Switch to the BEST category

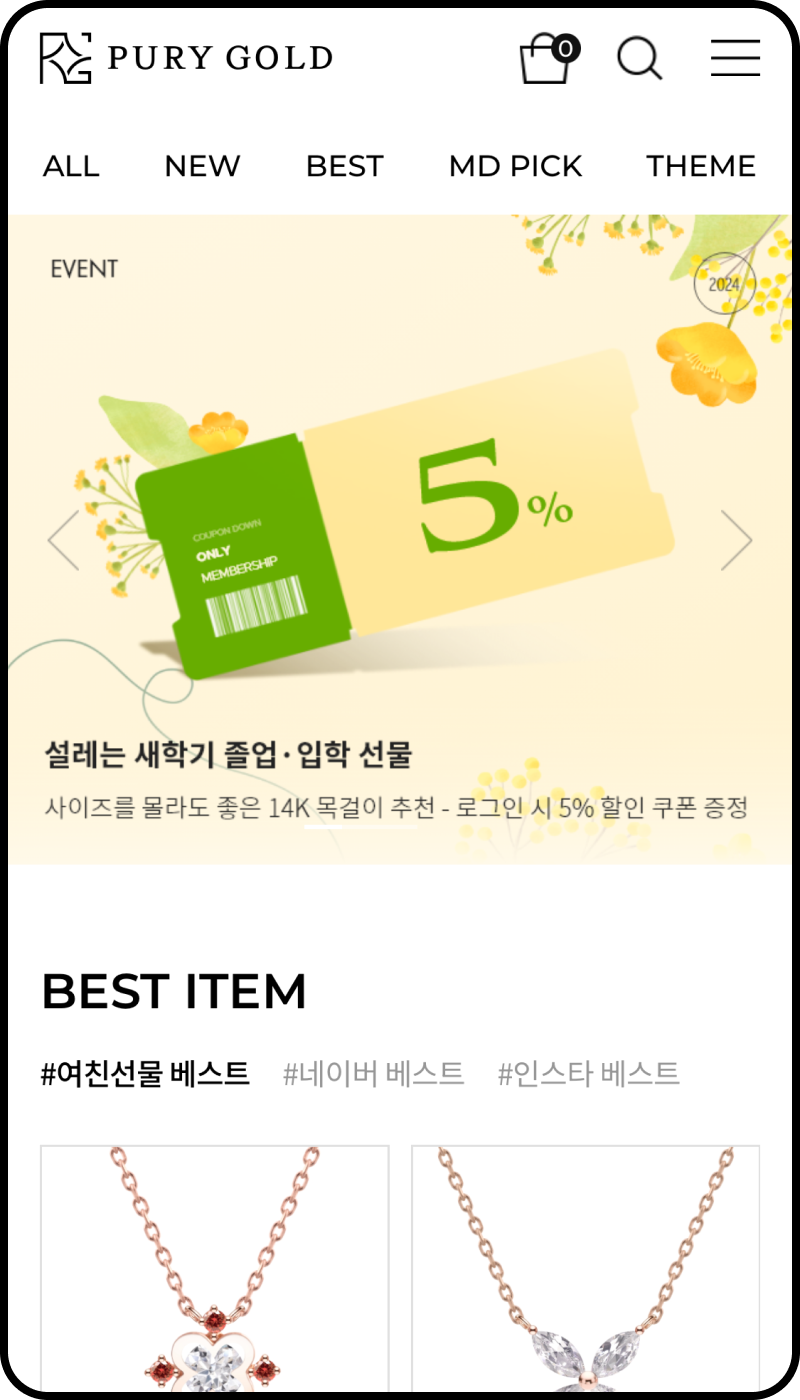[344, 166]
